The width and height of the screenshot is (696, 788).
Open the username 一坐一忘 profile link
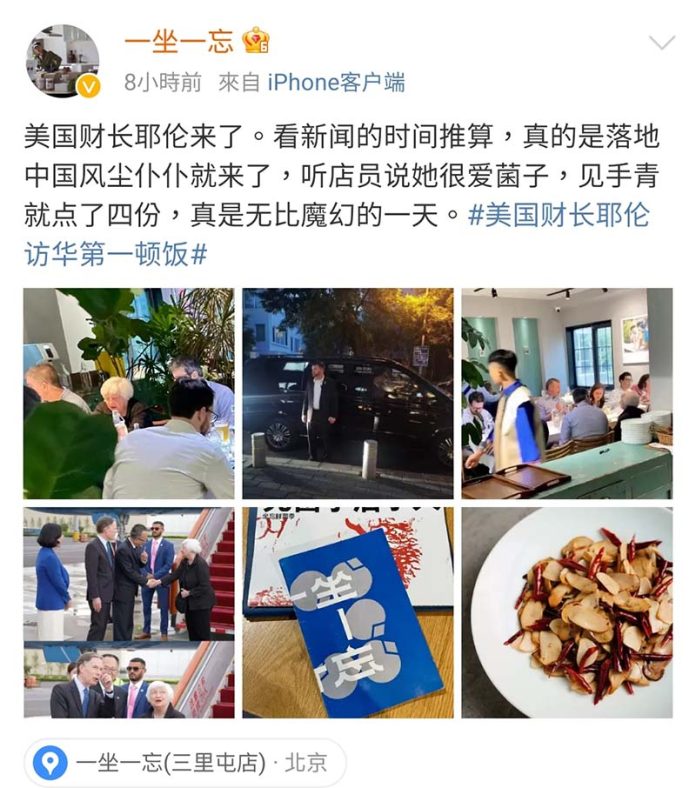[179, 41]
